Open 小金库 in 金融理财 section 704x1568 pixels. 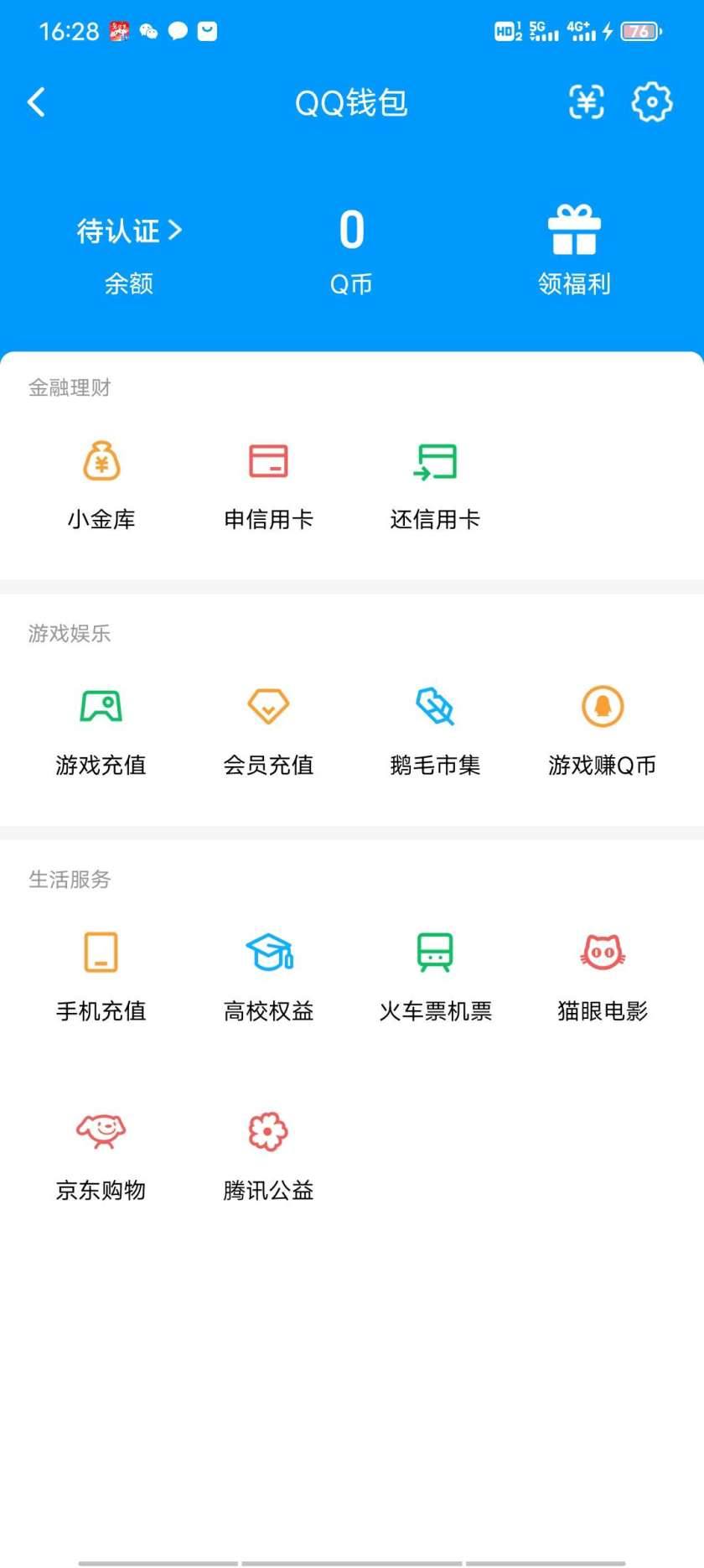click(101, 482)
